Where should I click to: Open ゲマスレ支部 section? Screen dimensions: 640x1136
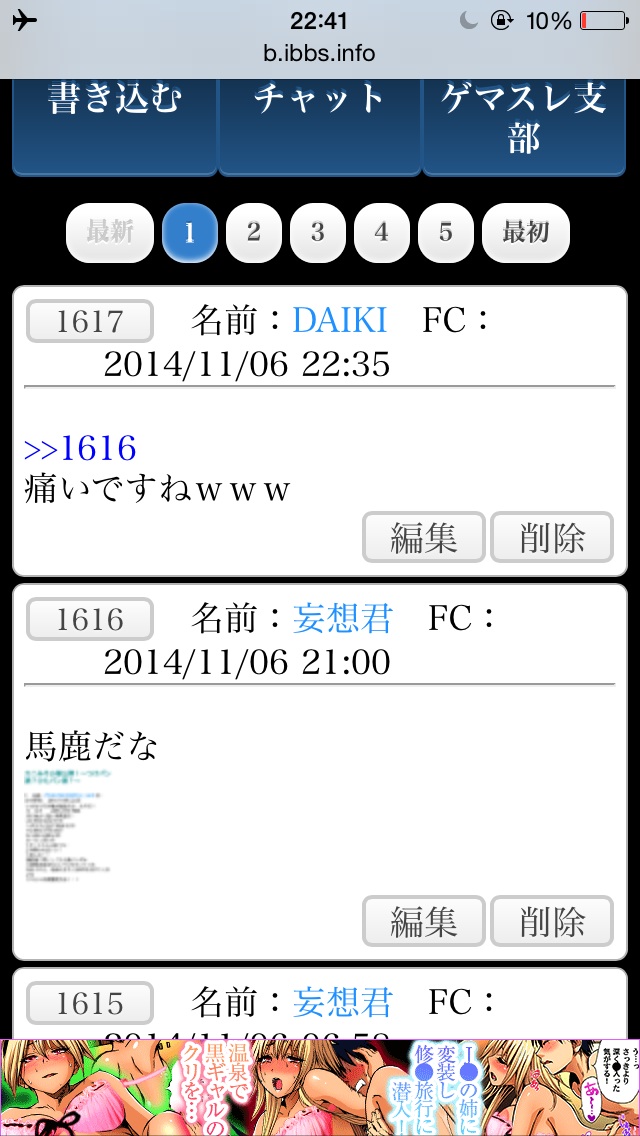point(524,122)
